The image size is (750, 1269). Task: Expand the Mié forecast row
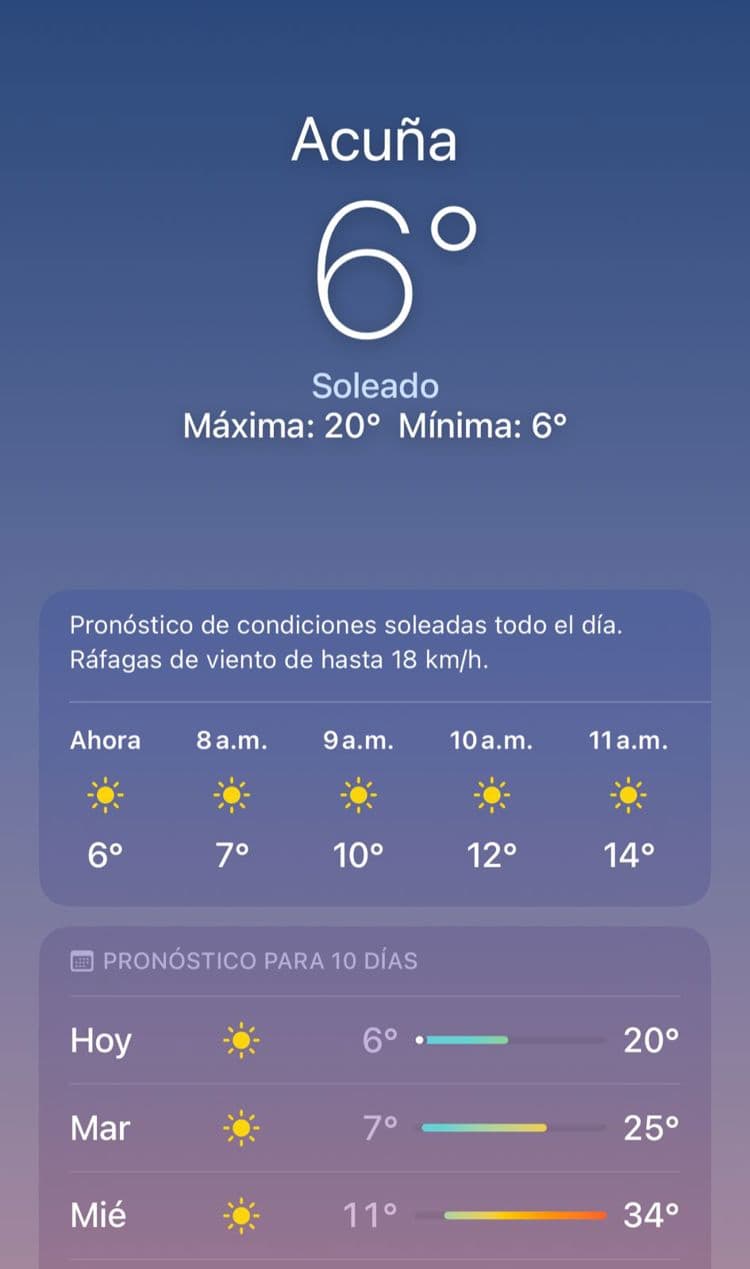click(375, 1214)
